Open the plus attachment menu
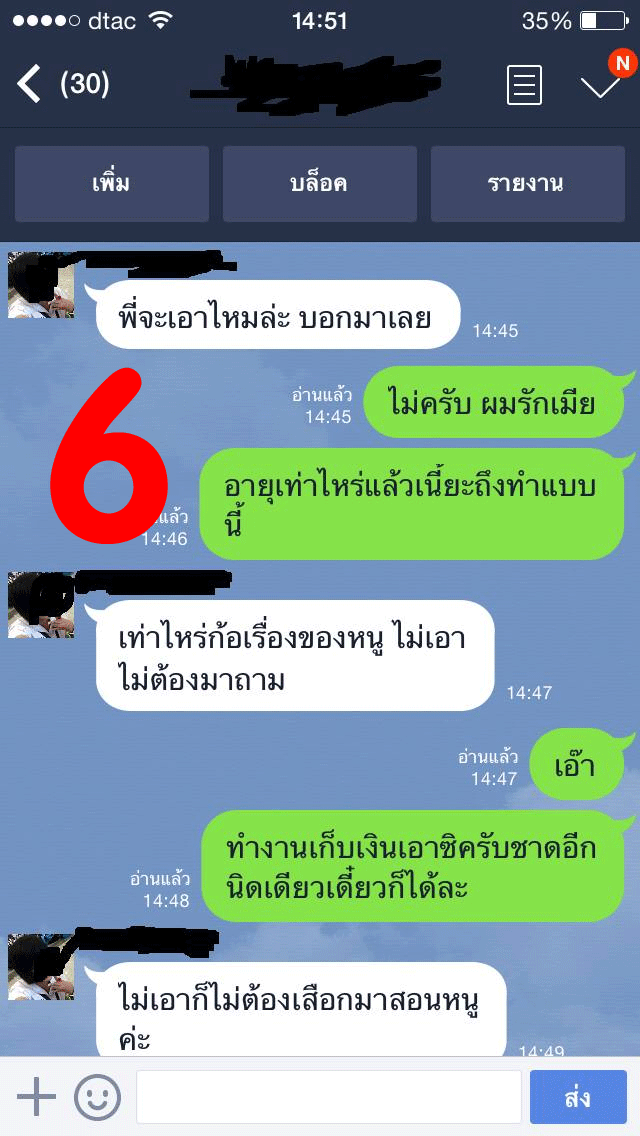640x1136 pixels. [37, 1098]
